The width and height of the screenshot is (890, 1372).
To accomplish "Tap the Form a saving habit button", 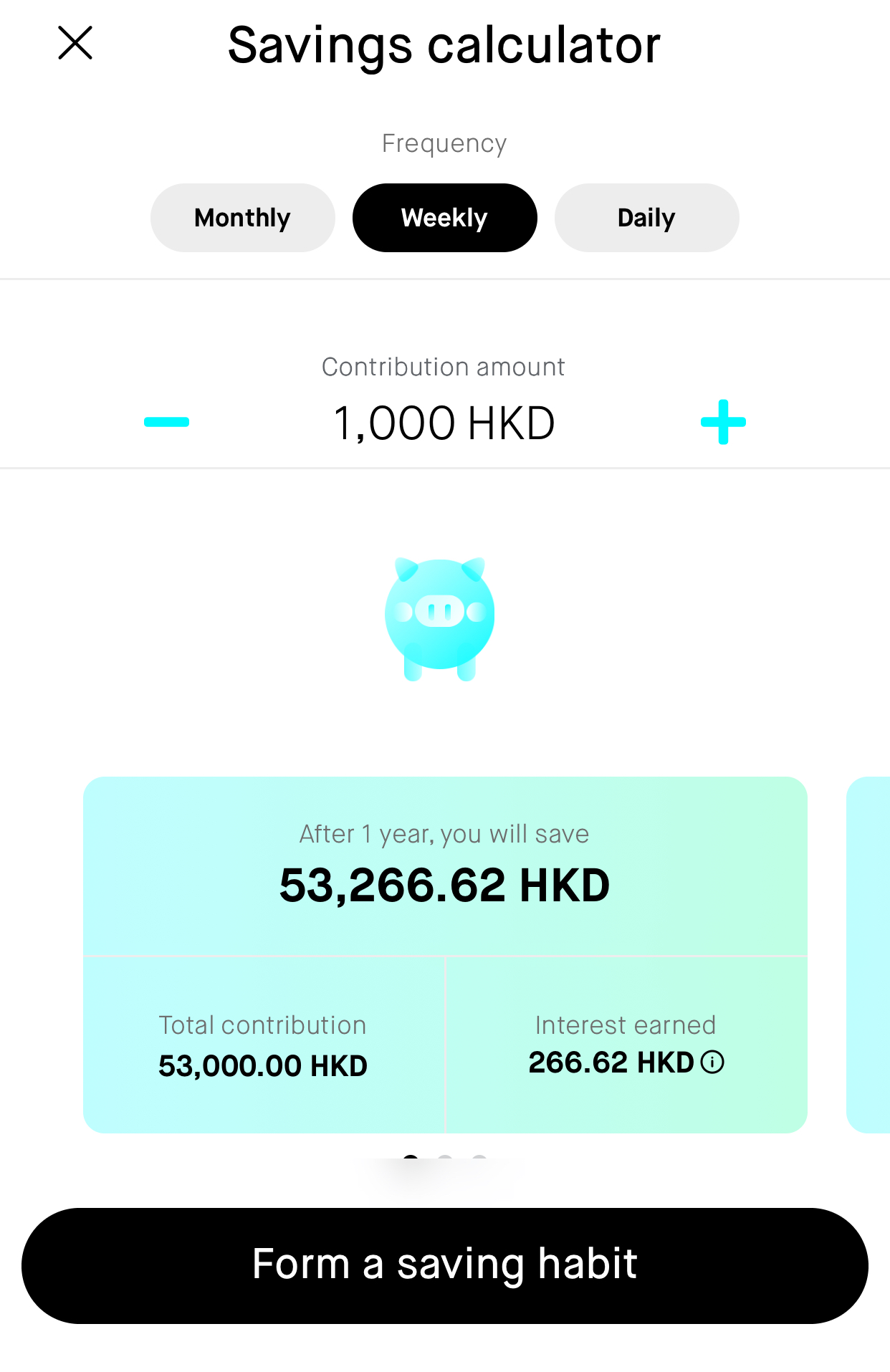I will 444,1265.
